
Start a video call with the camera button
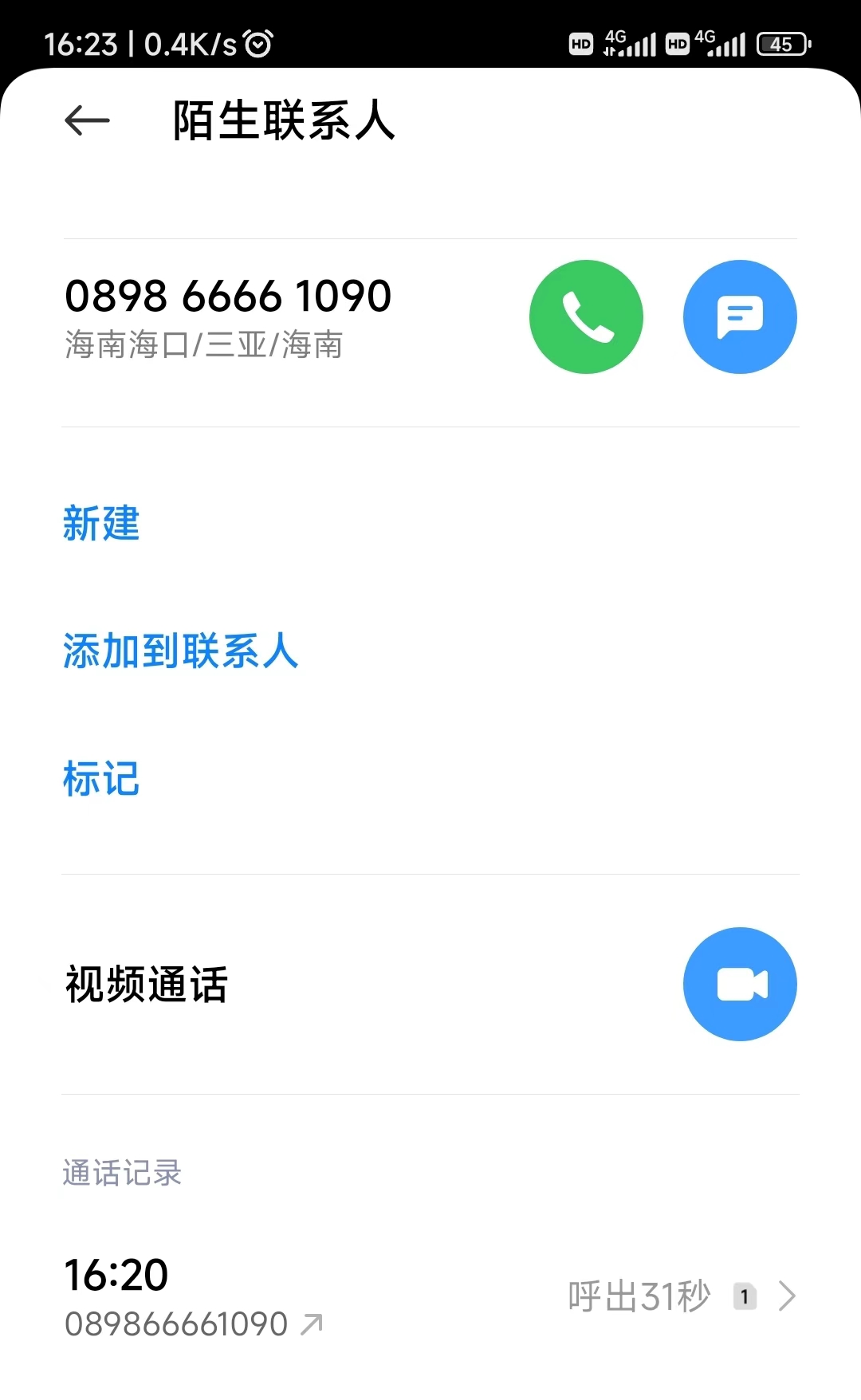[740, 984]
